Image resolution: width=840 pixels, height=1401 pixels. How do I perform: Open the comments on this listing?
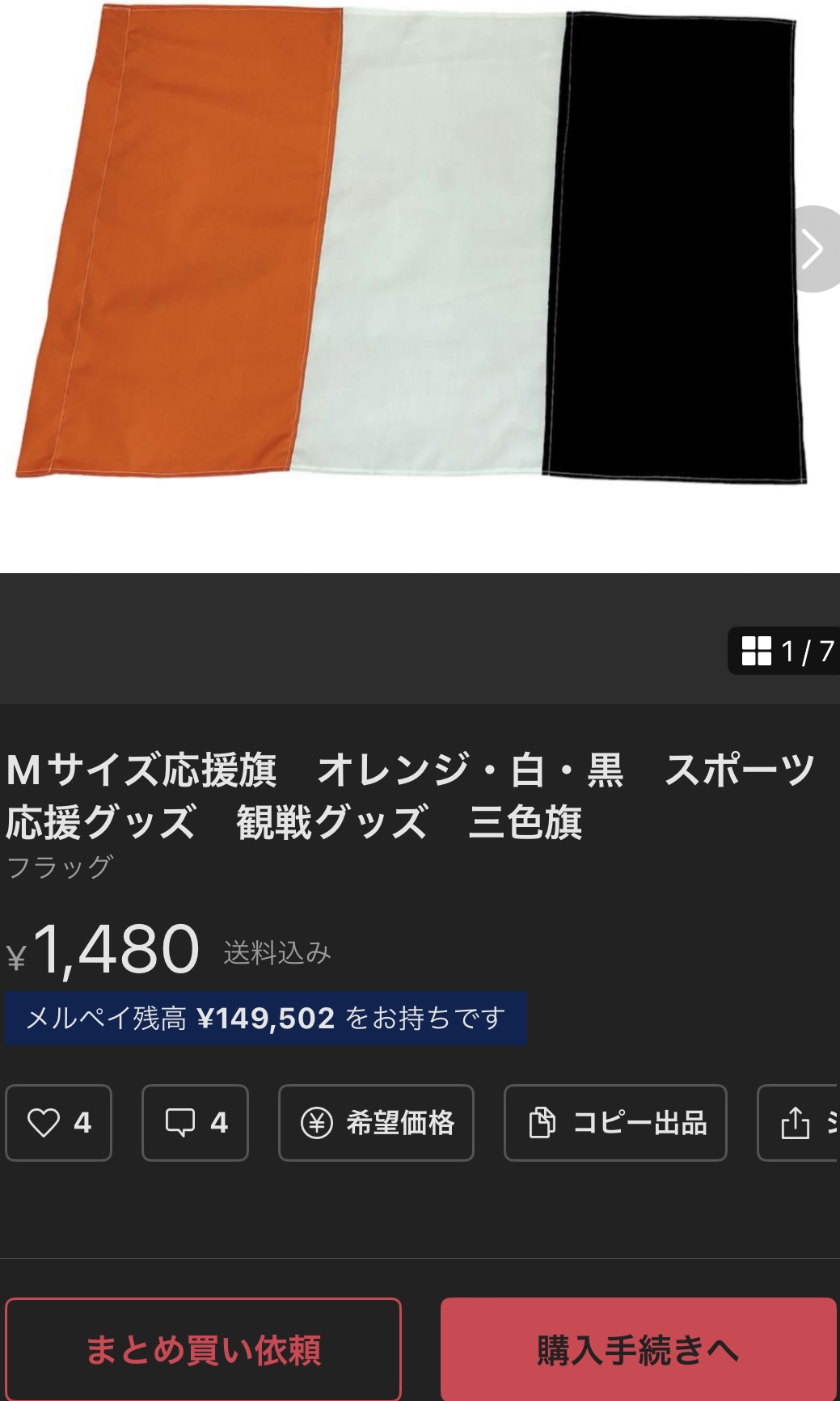[x=196, y=1122]
